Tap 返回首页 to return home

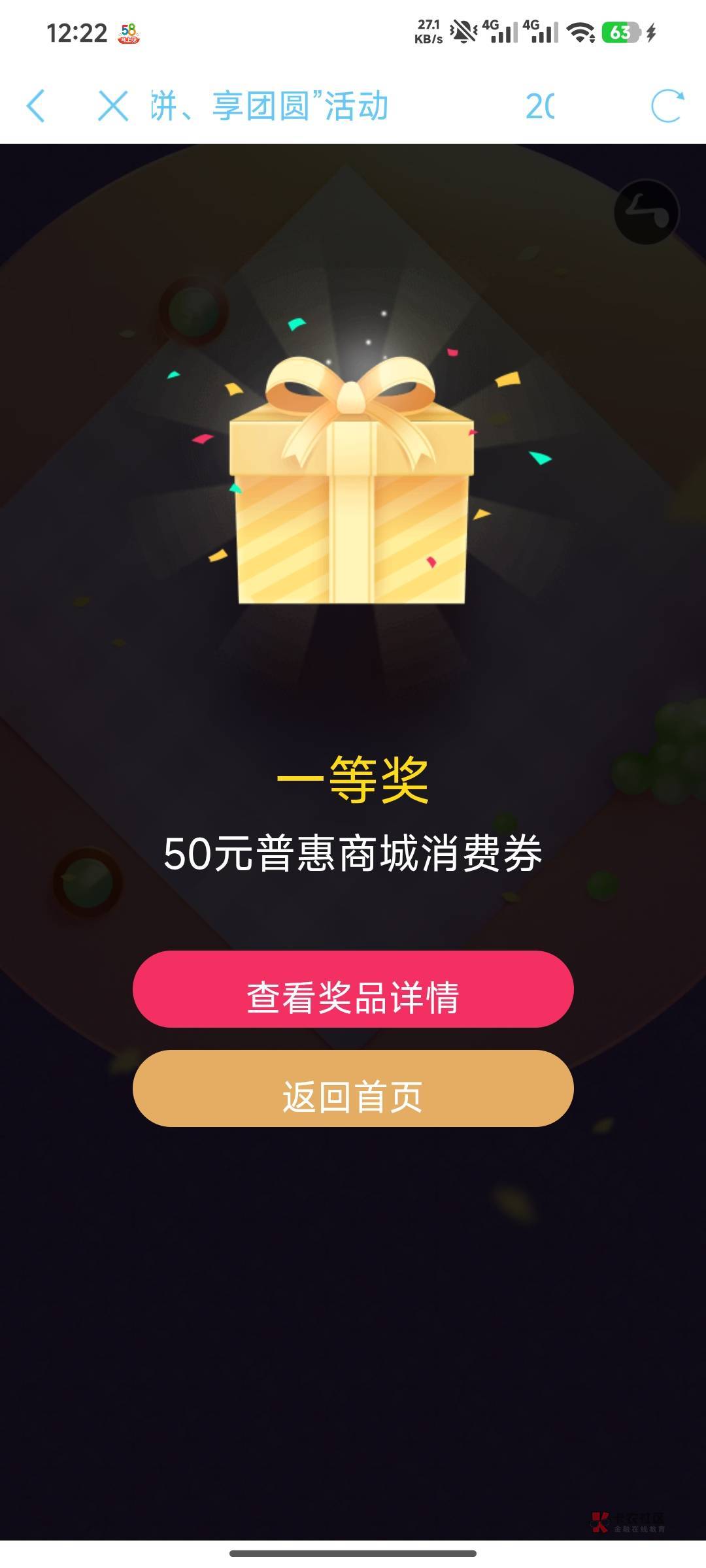[x=353, y=1088]
